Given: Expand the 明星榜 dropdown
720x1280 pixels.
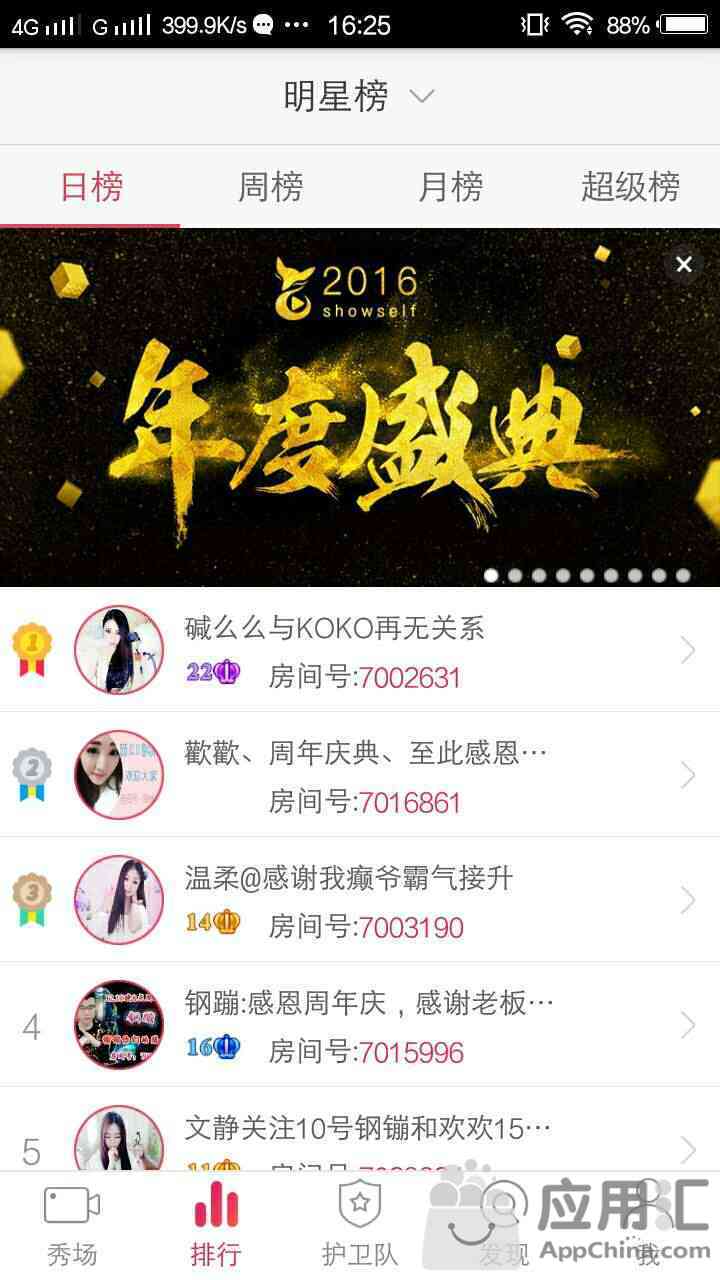Looking at the screenshot, I should tap(358, 97).
